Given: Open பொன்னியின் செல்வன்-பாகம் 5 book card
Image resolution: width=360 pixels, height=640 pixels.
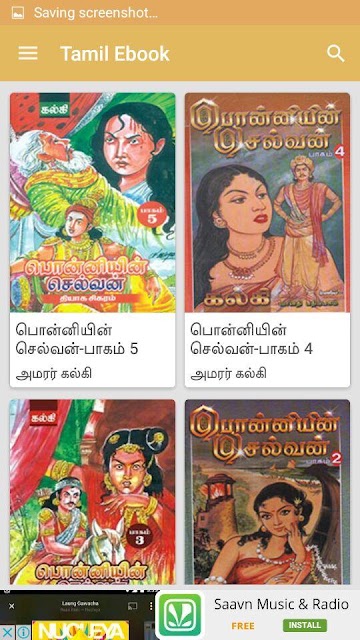Looking at the screenshot, I should [93, 240].
